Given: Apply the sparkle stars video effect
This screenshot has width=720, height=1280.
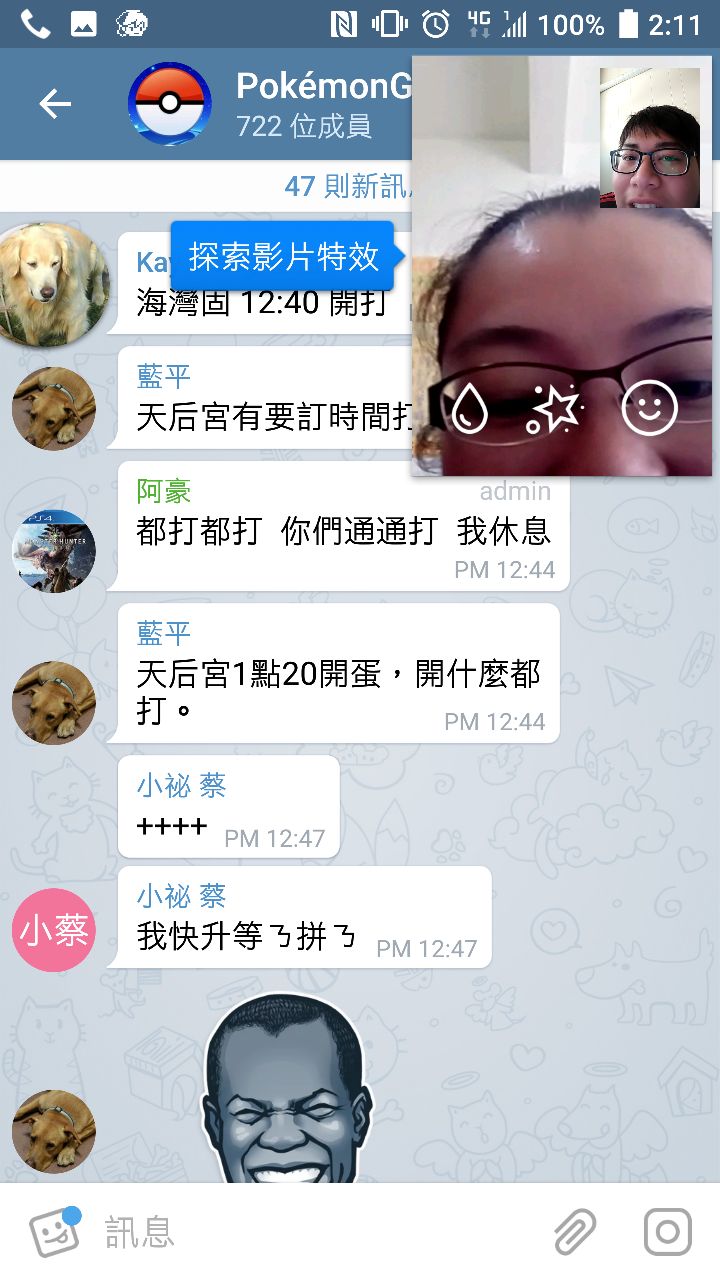Looking at the screenshot, I should point(554,408).
